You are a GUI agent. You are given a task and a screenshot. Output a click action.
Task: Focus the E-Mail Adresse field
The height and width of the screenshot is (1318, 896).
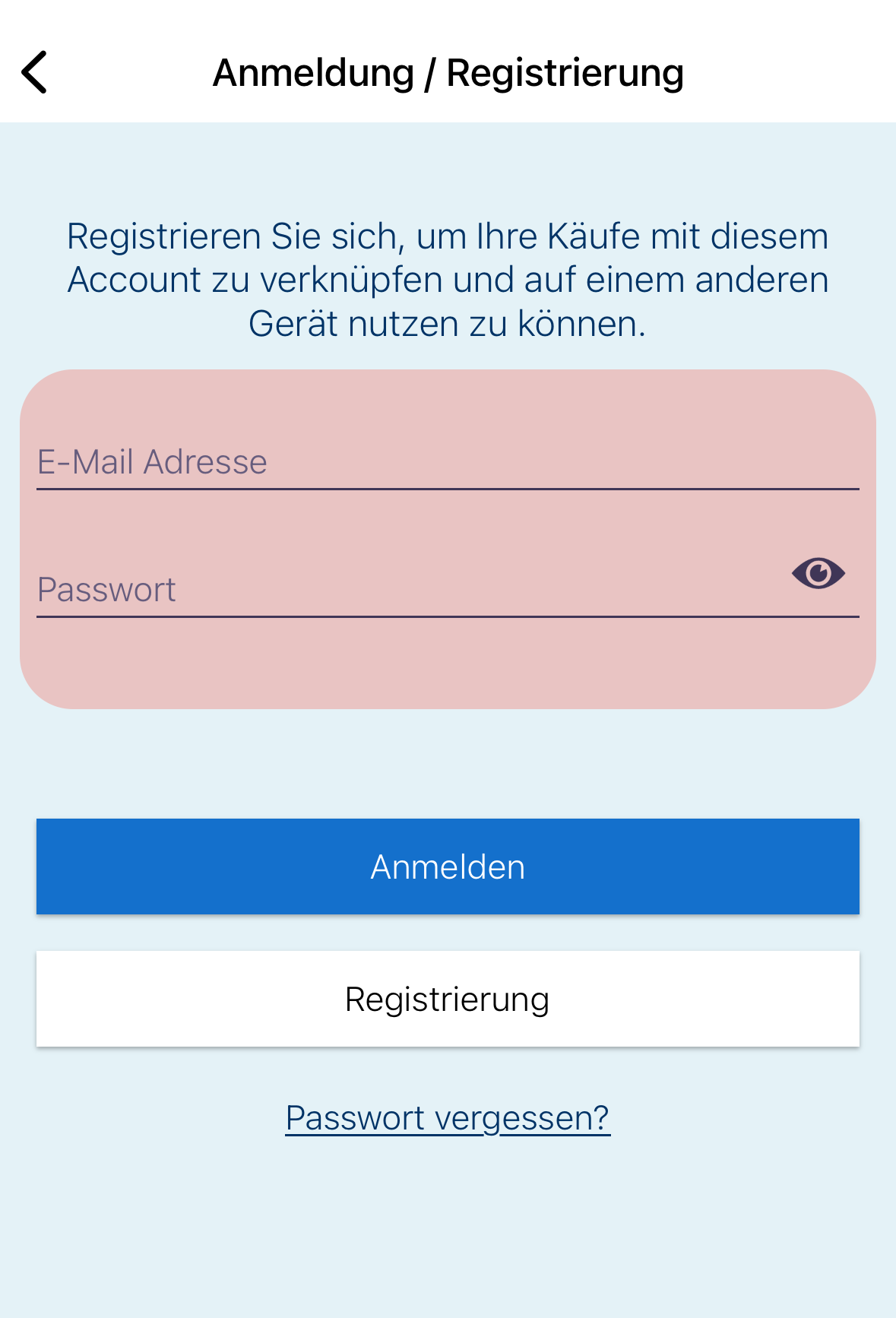point(447,461)
